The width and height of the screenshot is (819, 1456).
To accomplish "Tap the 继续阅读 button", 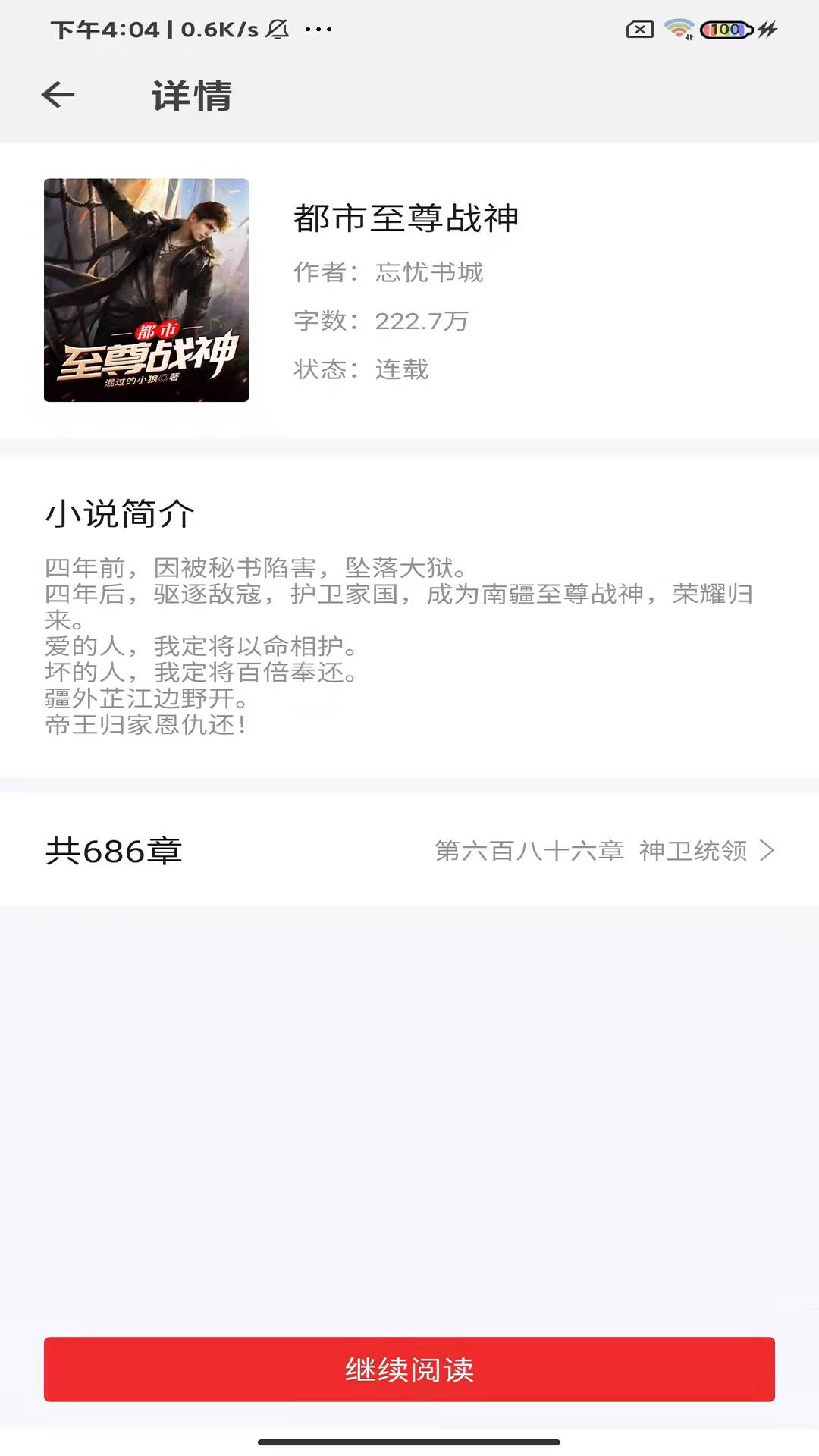I will coord(409,1370).
